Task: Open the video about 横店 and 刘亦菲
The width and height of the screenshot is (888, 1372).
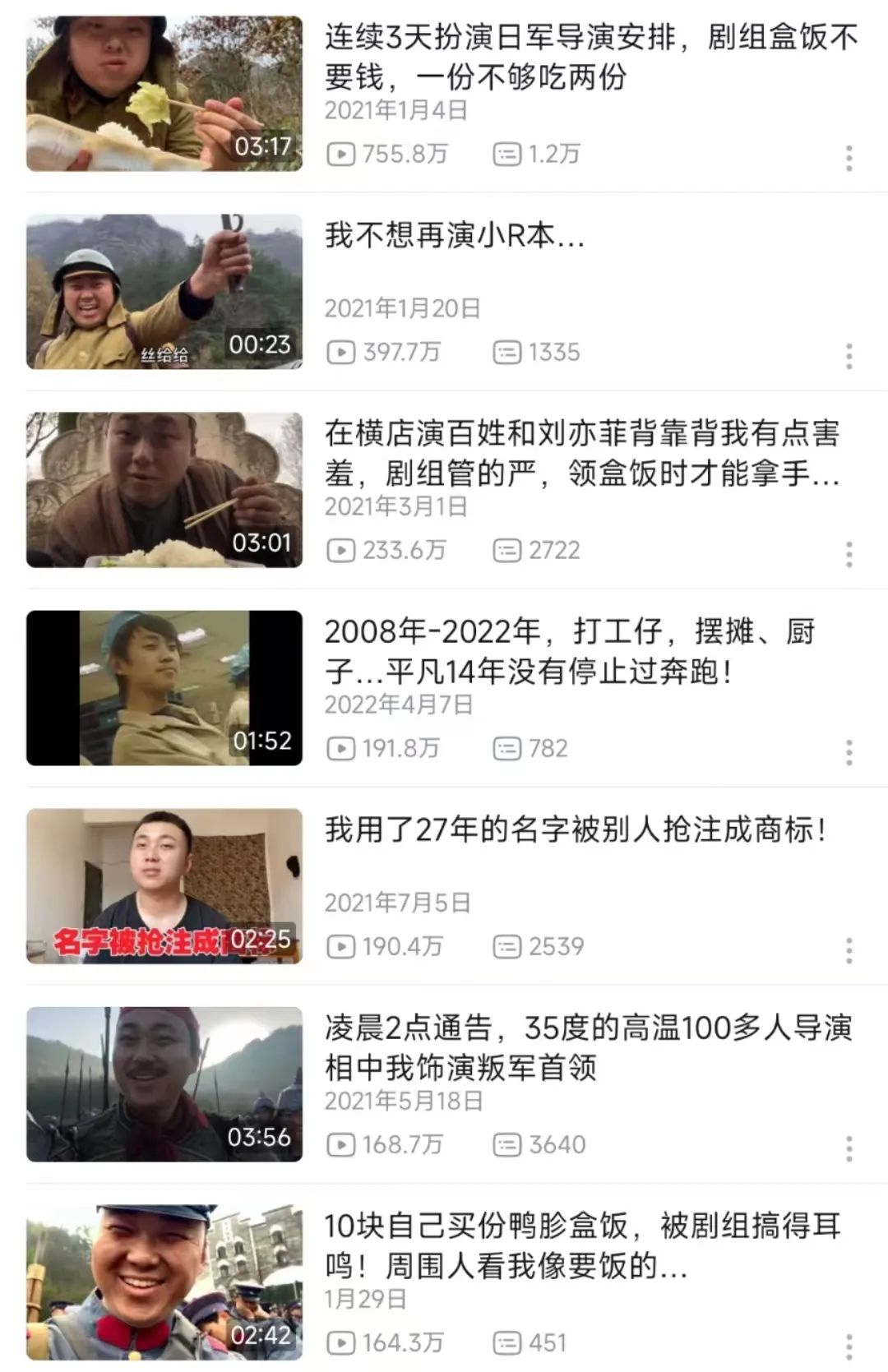Action: coord(164,490)
